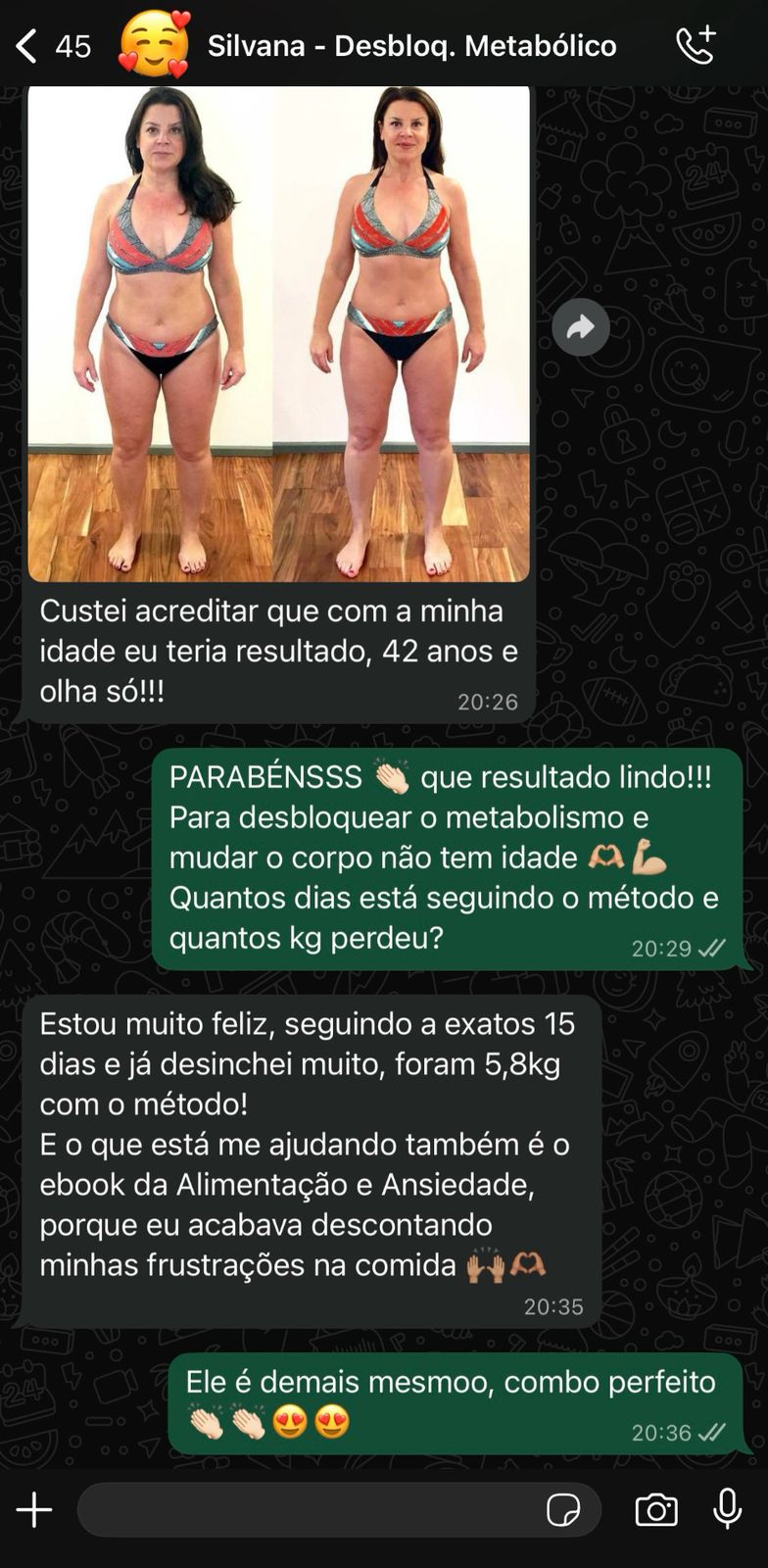Open the sticker picker

point(563,1510)
